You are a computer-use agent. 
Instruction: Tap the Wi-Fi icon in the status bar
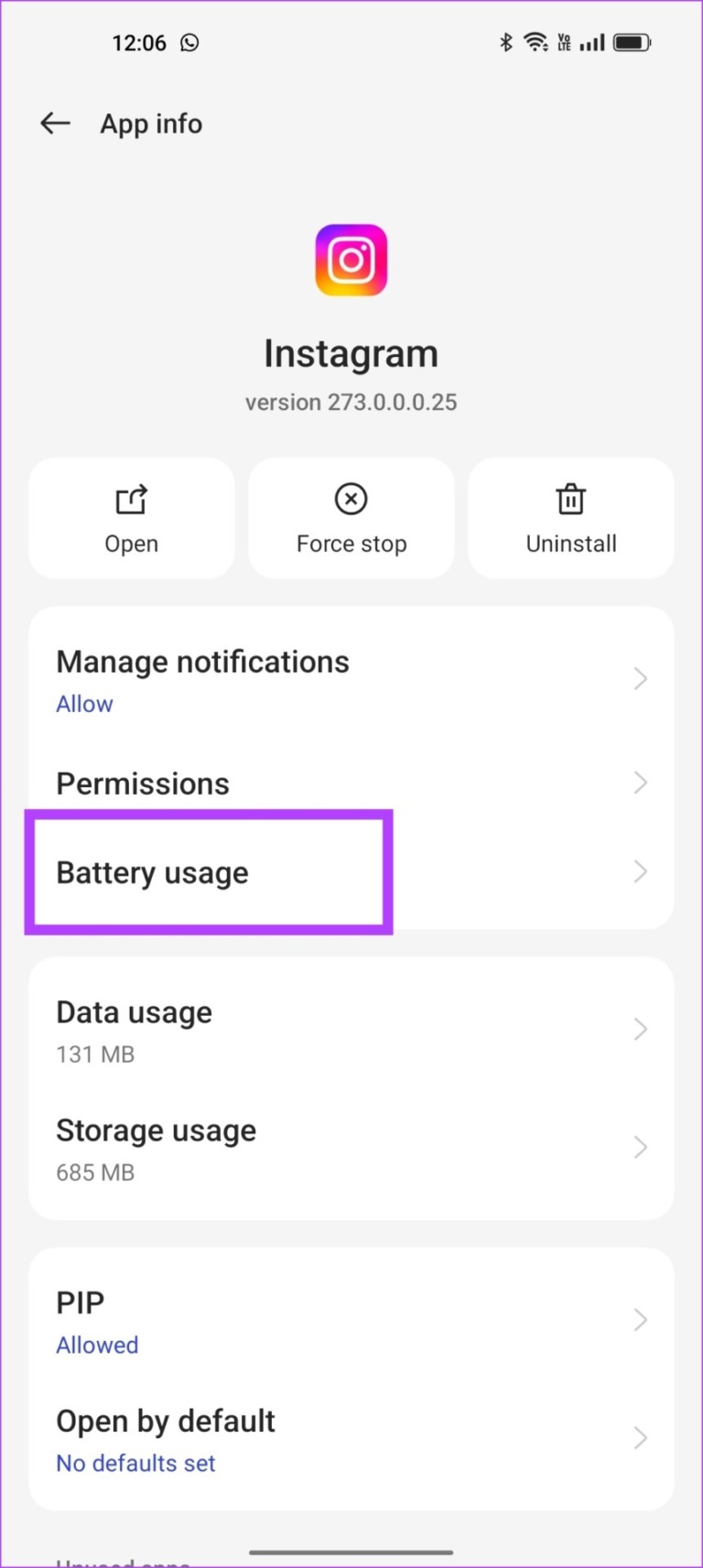pyautogui.click(x=535, y=41)
